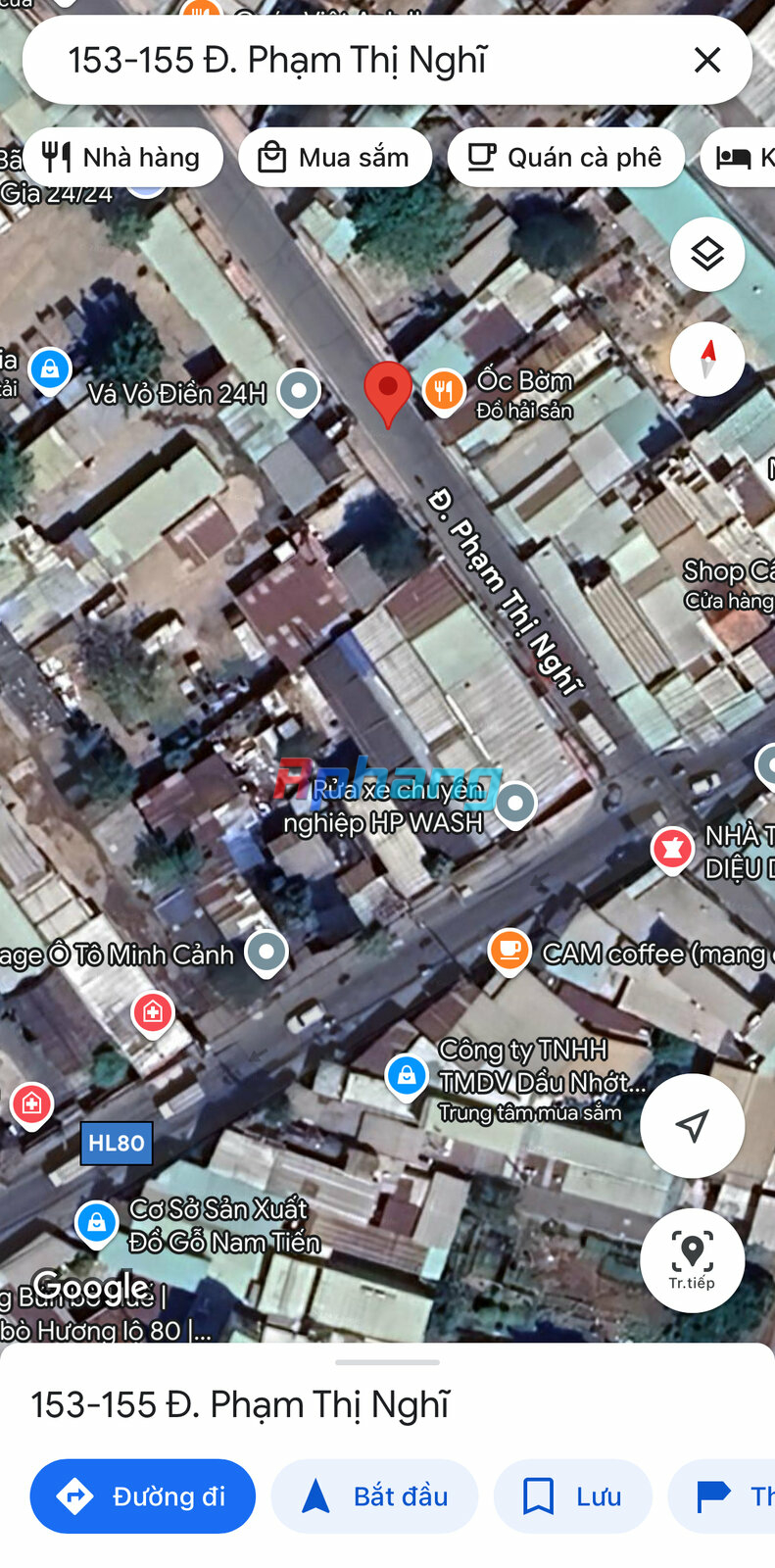Get directions with Đường đi

tap(143, 1496)
